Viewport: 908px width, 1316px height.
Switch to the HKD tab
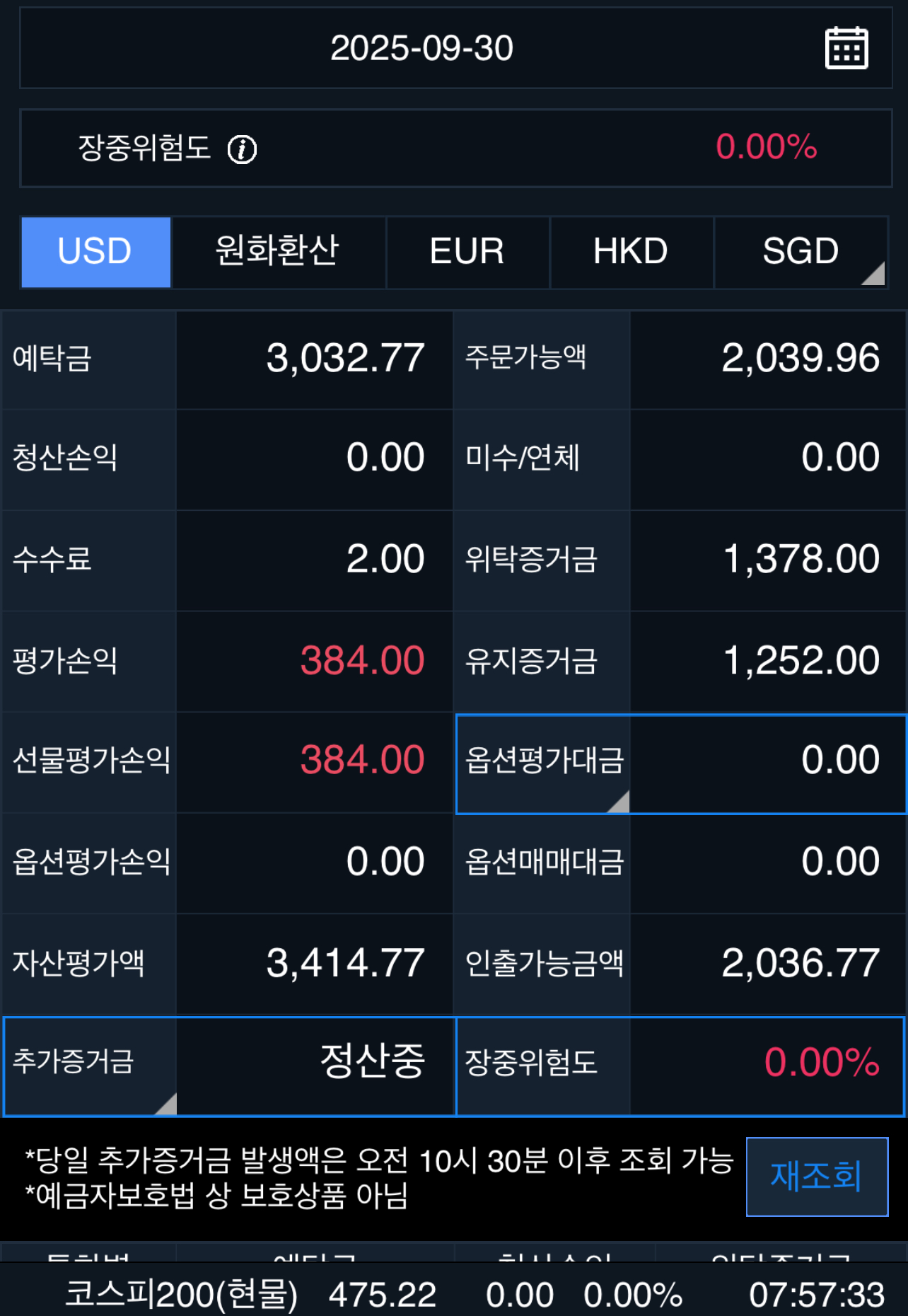(631, 252)
